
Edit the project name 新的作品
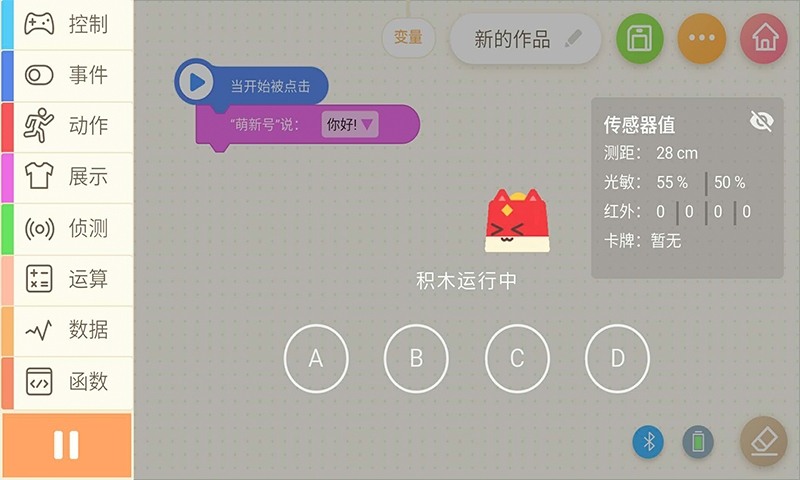coord(526,39)
